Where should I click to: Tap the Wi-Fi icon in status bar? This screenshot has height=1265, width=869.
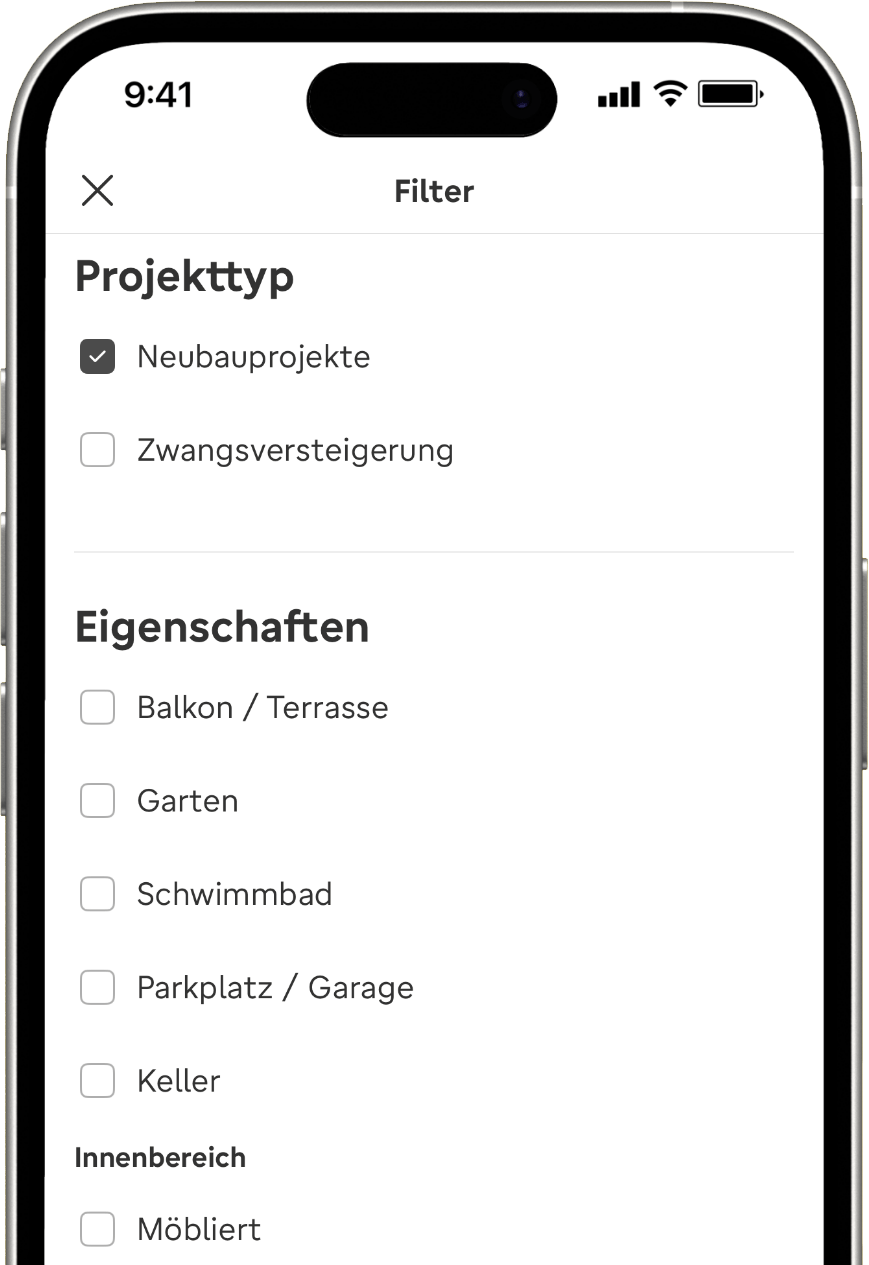click(x=670, y=93)
